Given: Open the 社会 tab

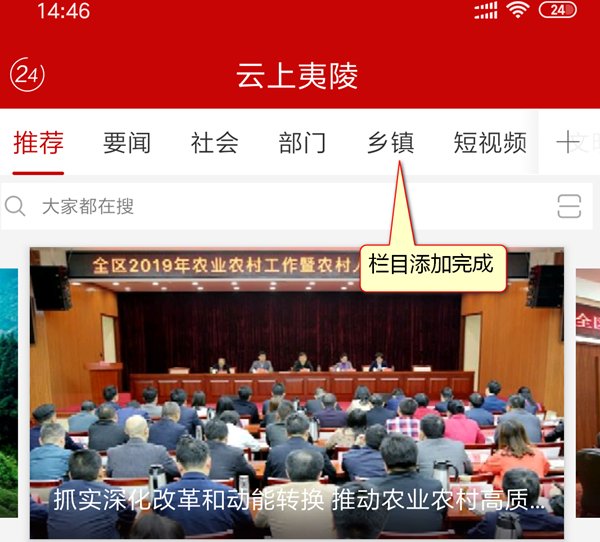Looking at the screenshot, I should (x=215, y=143).
